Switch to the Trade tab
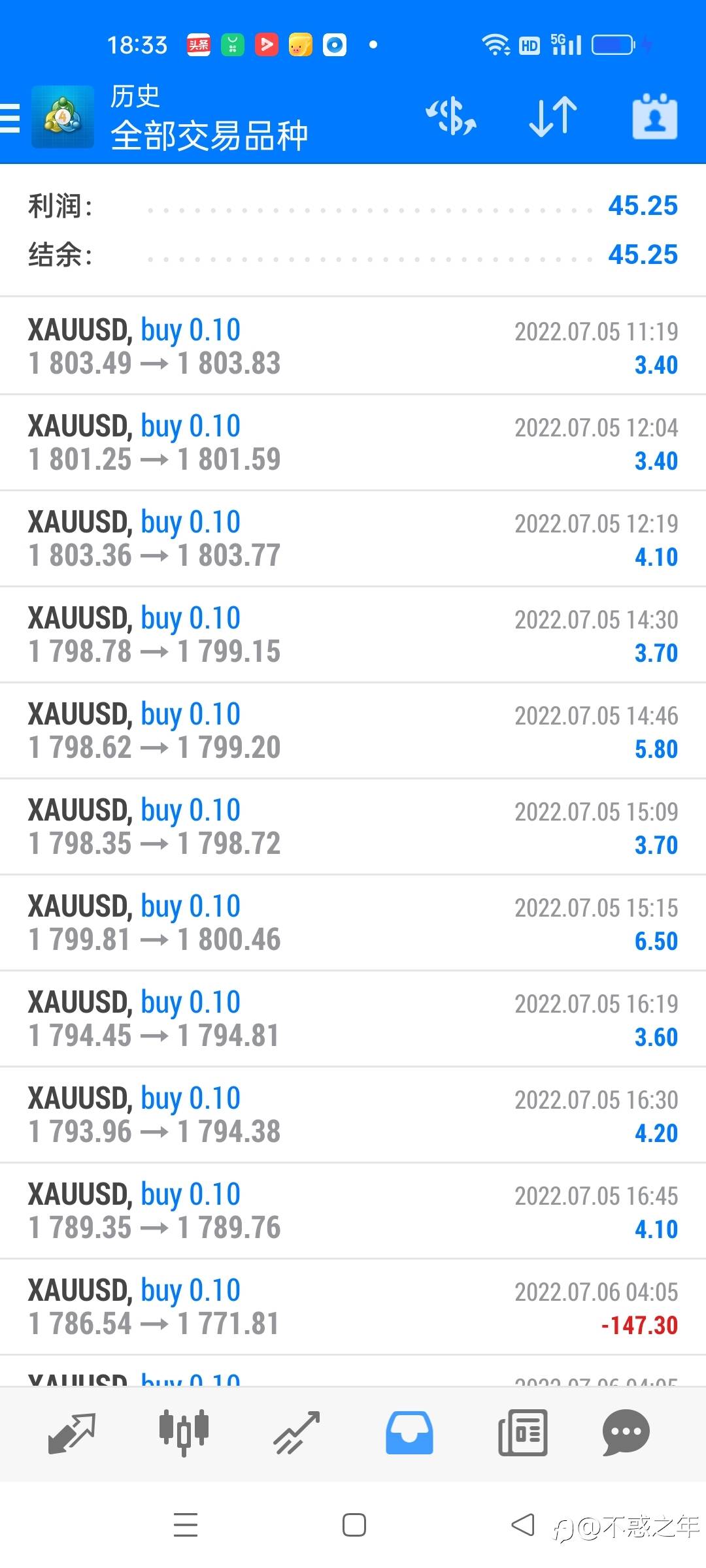Image resolution: width=706 pixels, height=1568 pixels. tap(296, 1433)
